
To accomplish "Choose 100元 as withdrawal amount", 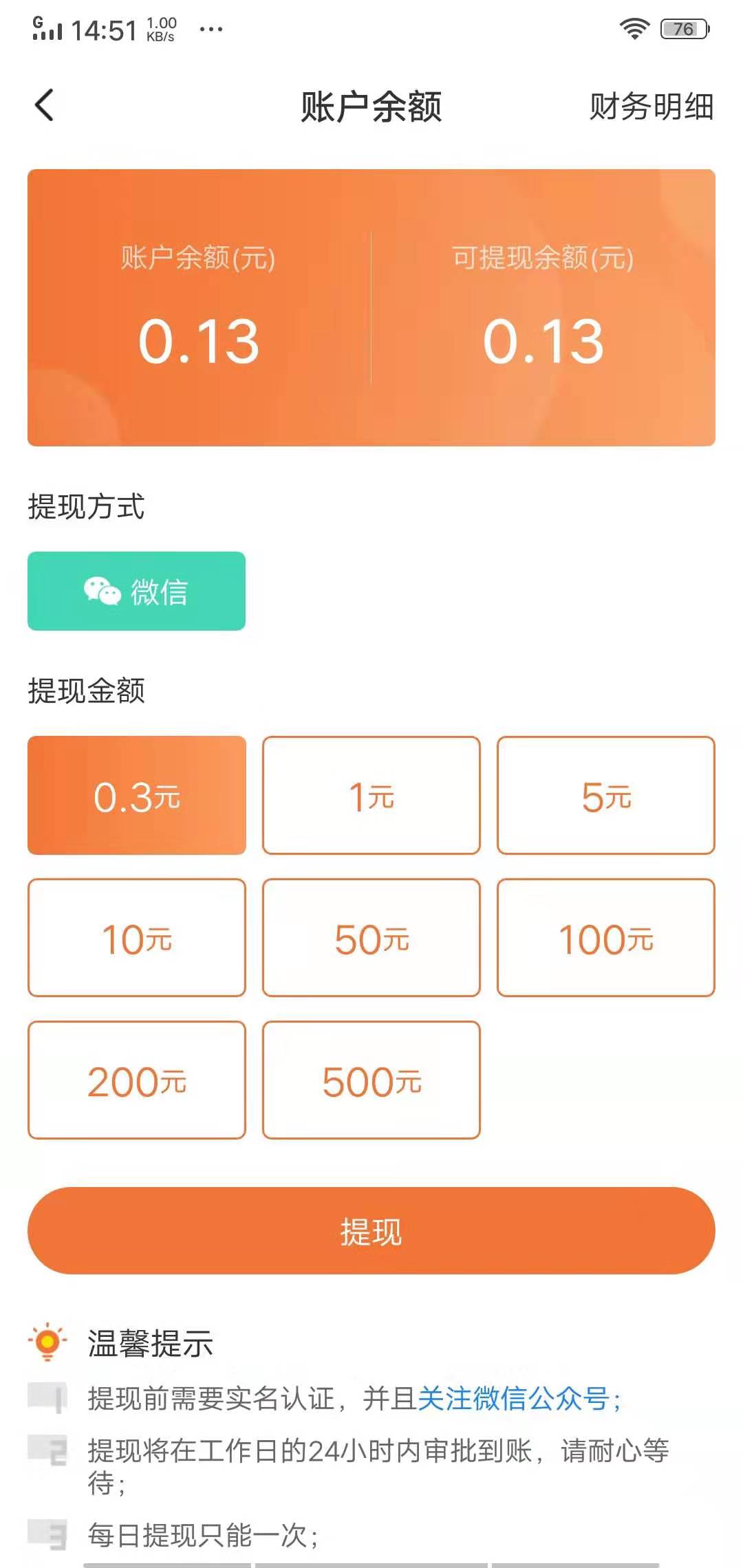I will pyautogui.click(x=606, y=937).
